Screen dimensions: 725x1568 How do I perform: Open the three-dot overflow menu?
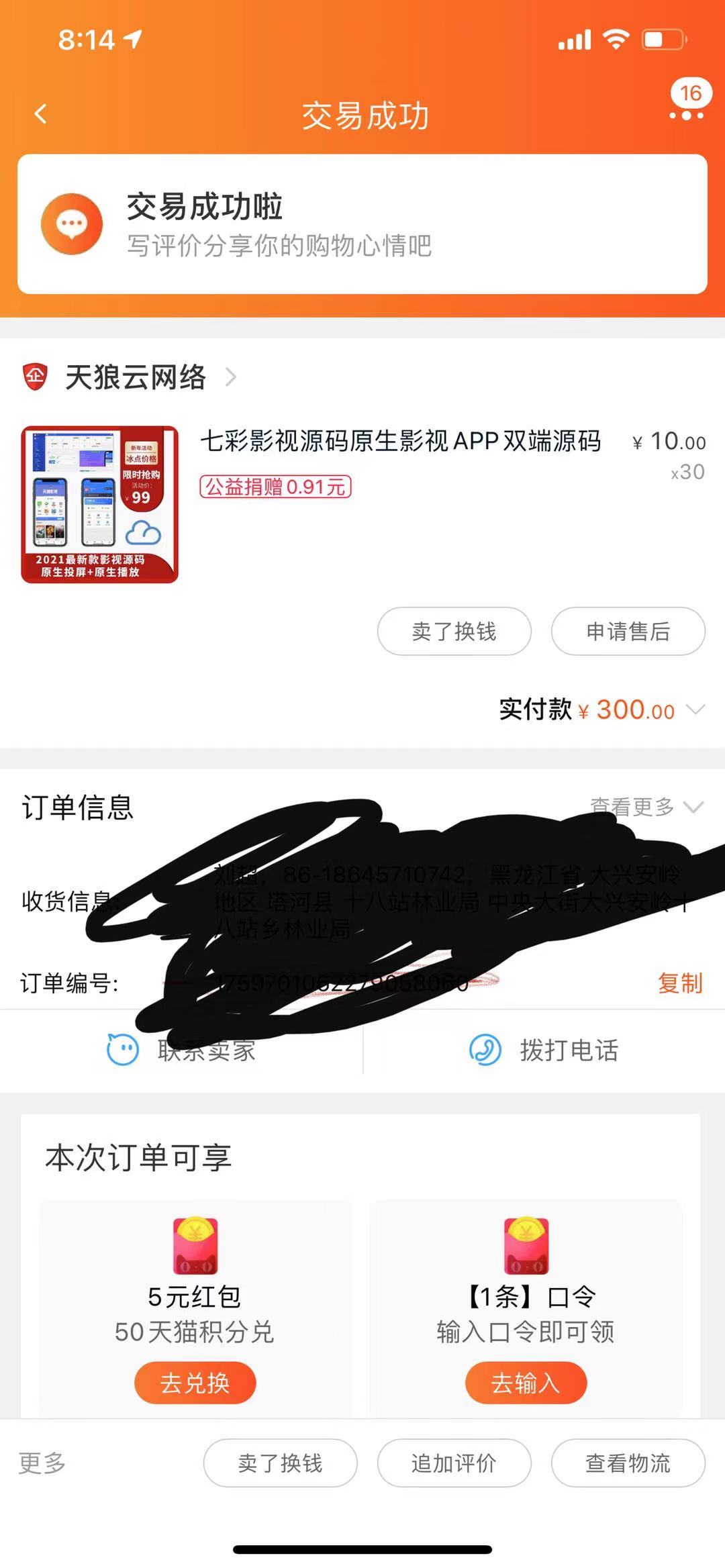pos(686,115)
